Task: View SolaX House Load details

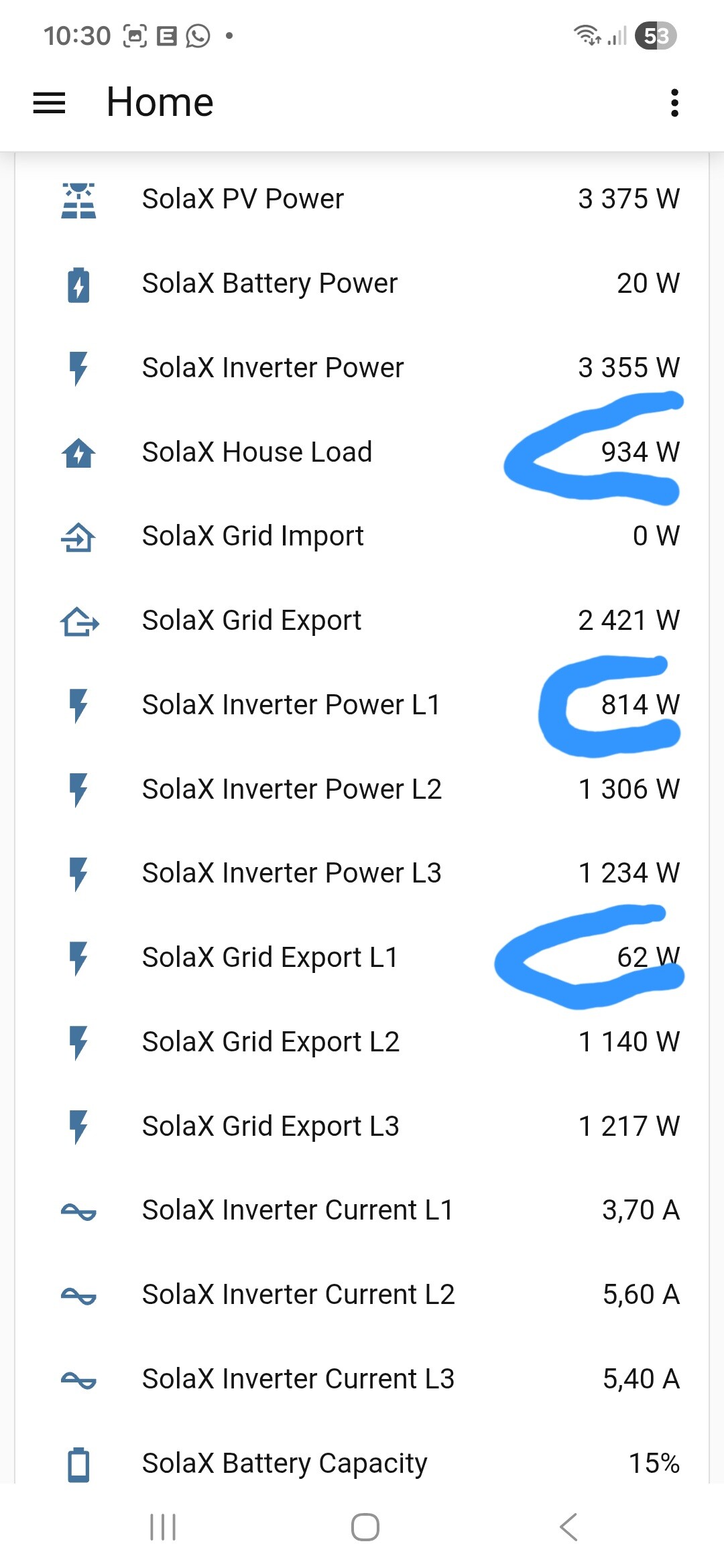Action: point(257,452)
